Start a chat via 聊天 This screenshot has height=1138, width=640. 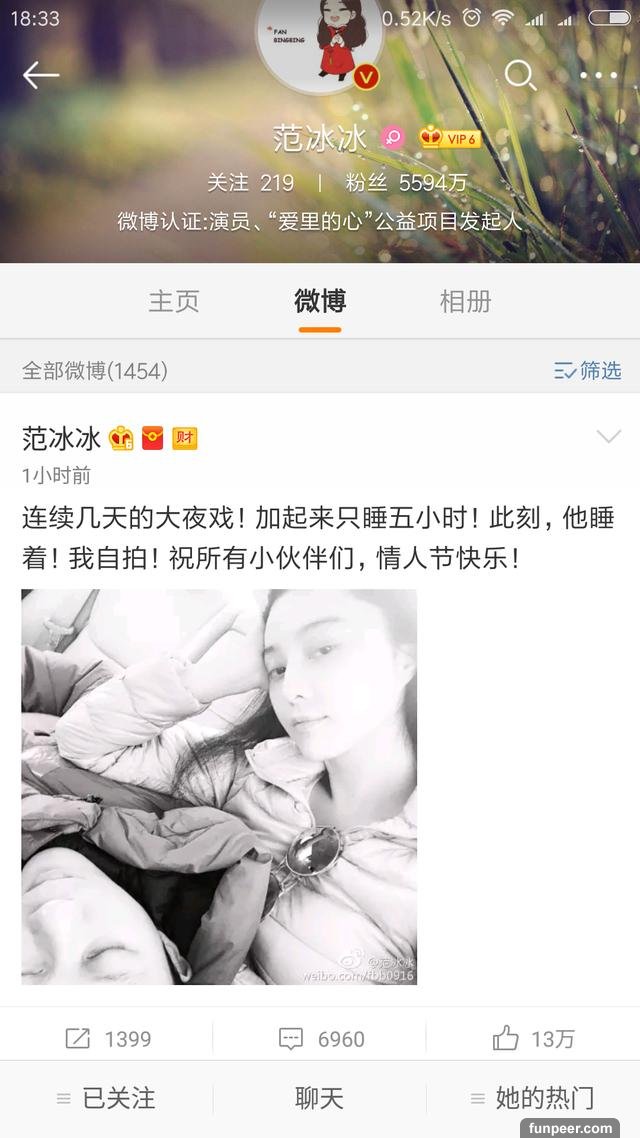point(320,1098)
